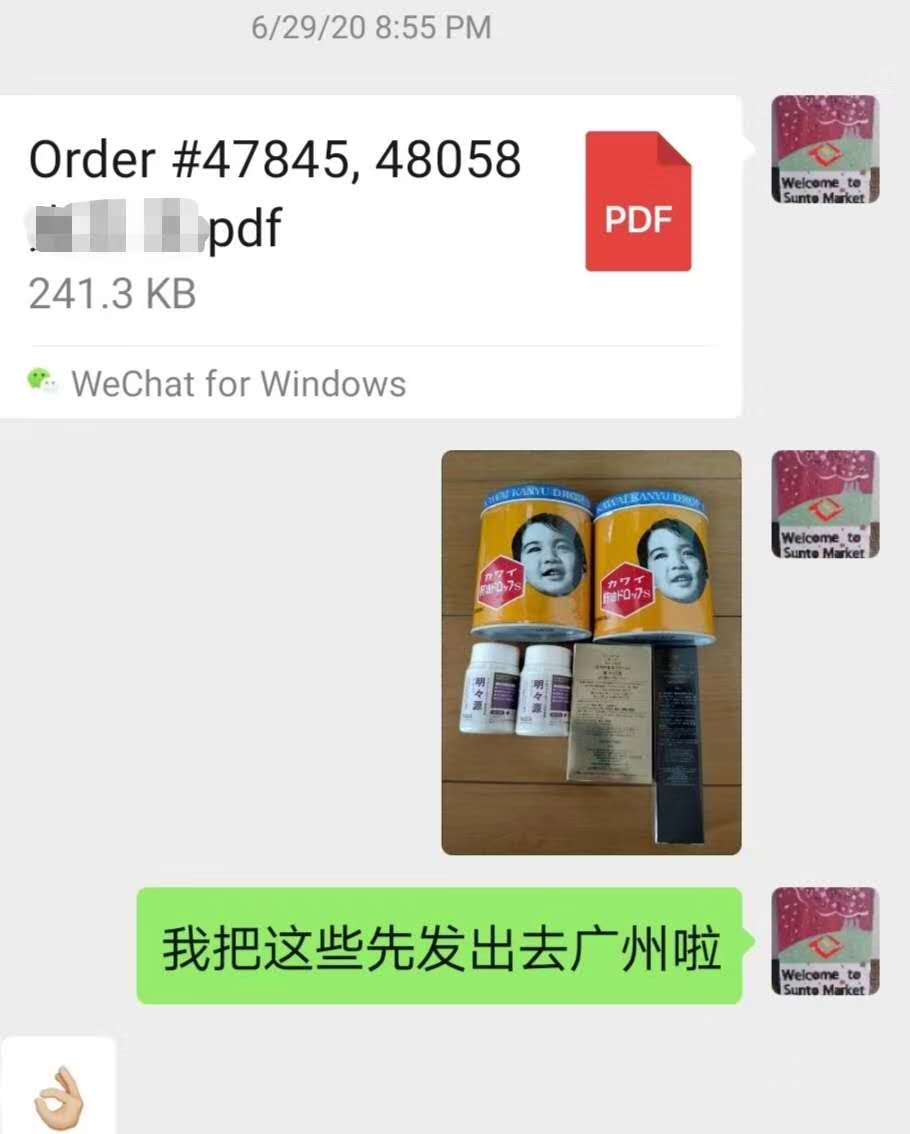View the shared product photo
This screenshot has height=1134, width=910.
591,652
